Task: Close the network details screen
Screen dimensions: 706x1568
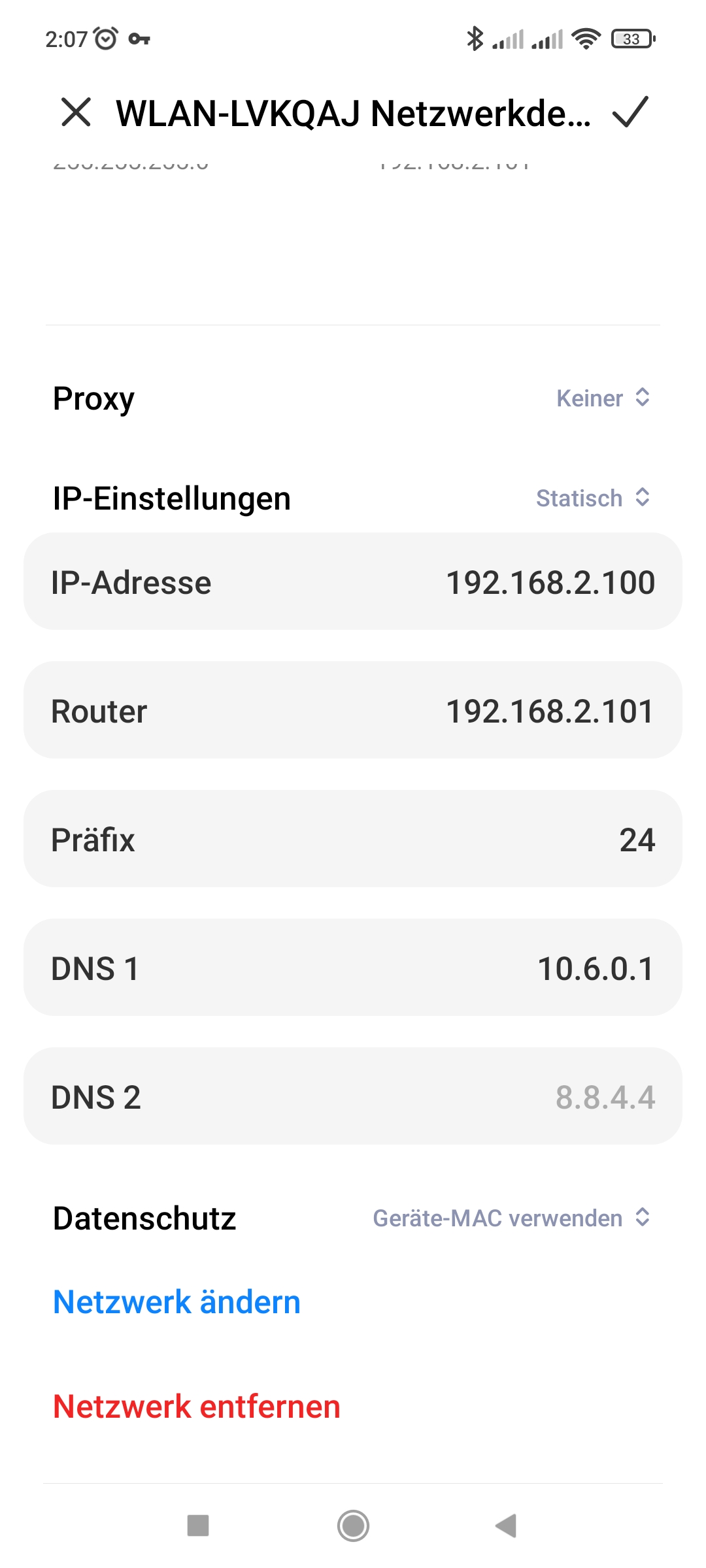Action: [76, 112]
